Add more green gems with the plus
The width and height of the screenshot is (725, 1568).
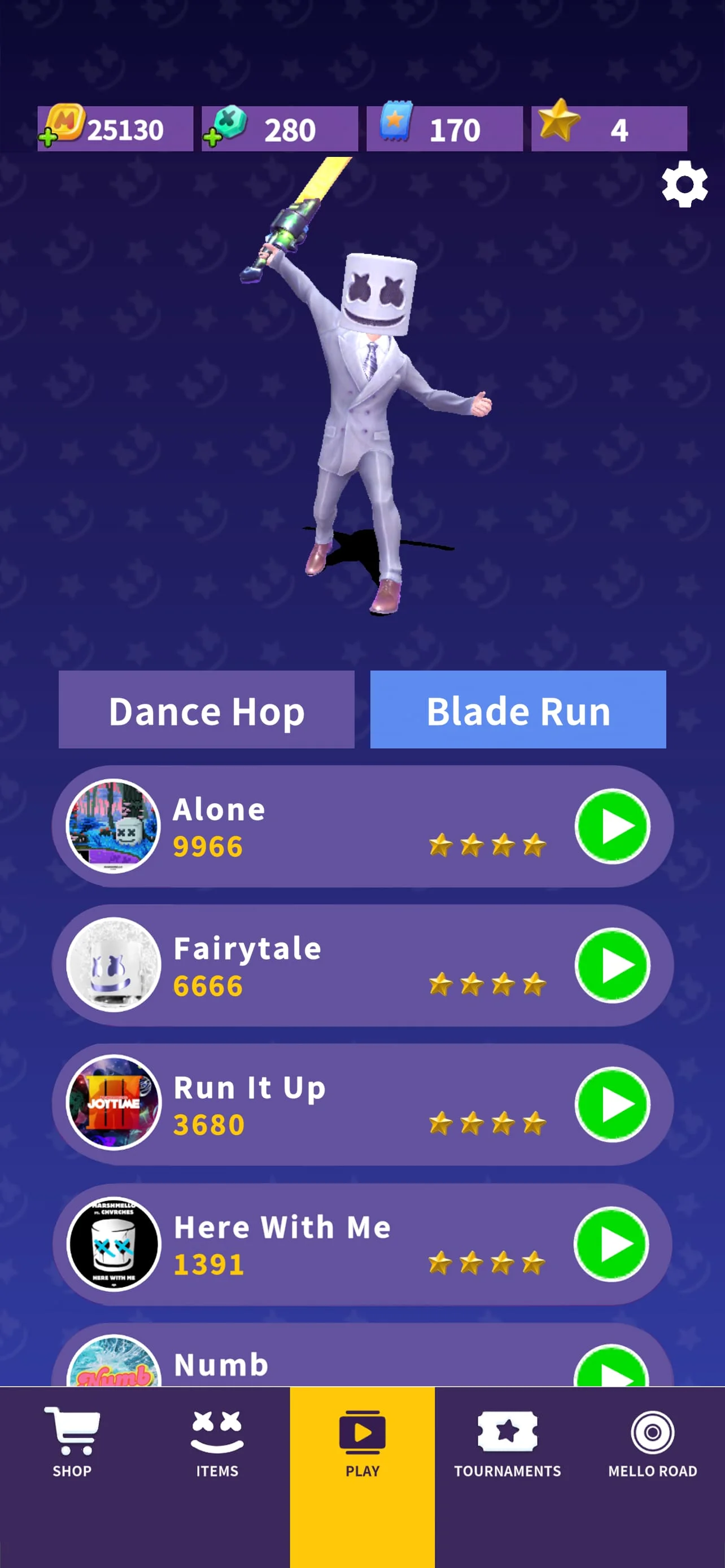coord(212,138)
